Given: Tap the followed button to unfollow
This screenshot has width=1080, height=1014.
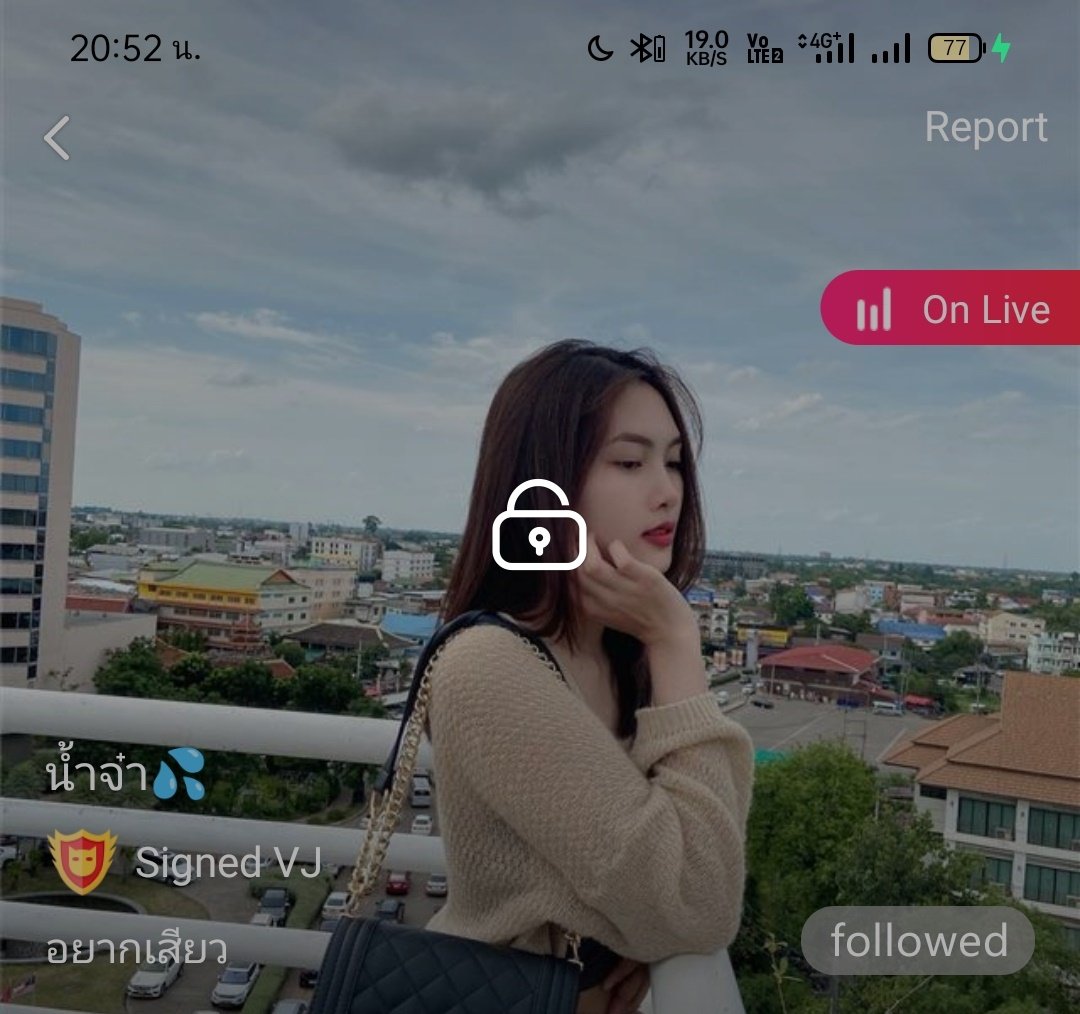Looking at the screenshot, I should (917, 941).
